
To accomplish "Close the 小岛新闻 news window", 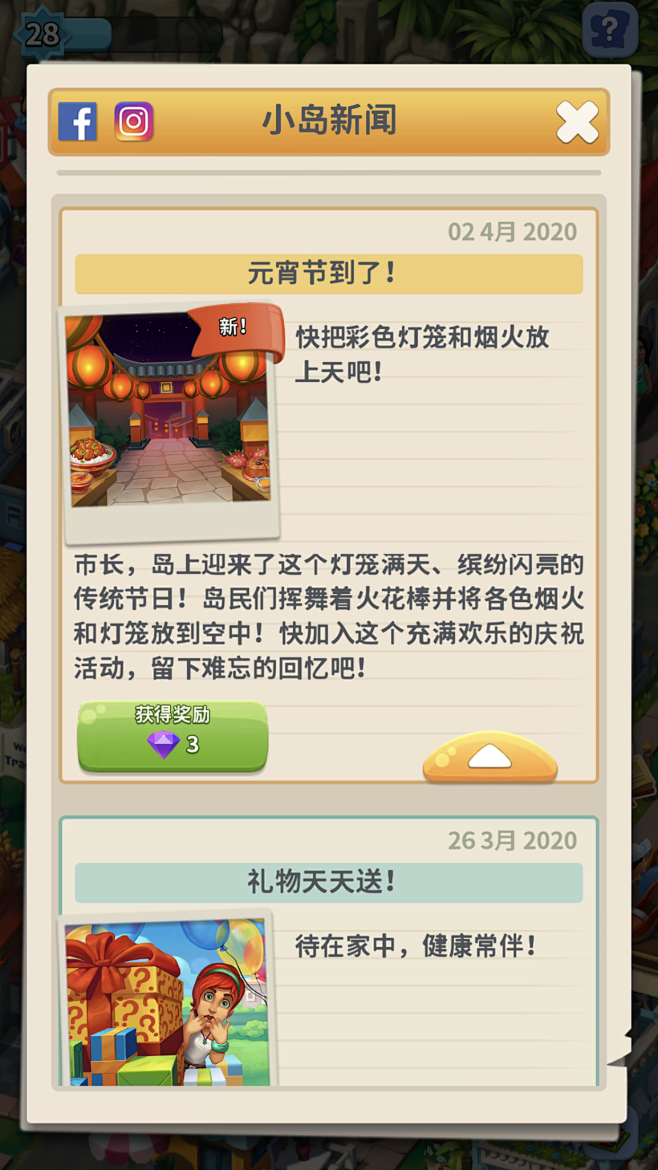I will click(577, 123).
